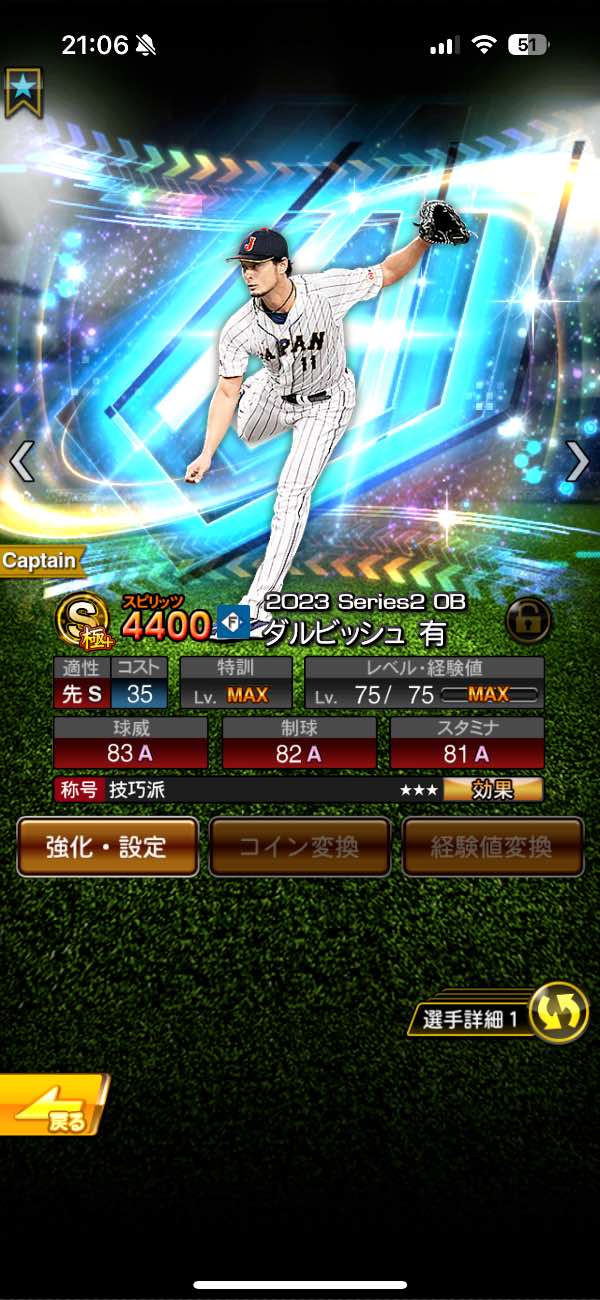
Task: Tap the 経験値変換 button
Action: tap(492, 847)
